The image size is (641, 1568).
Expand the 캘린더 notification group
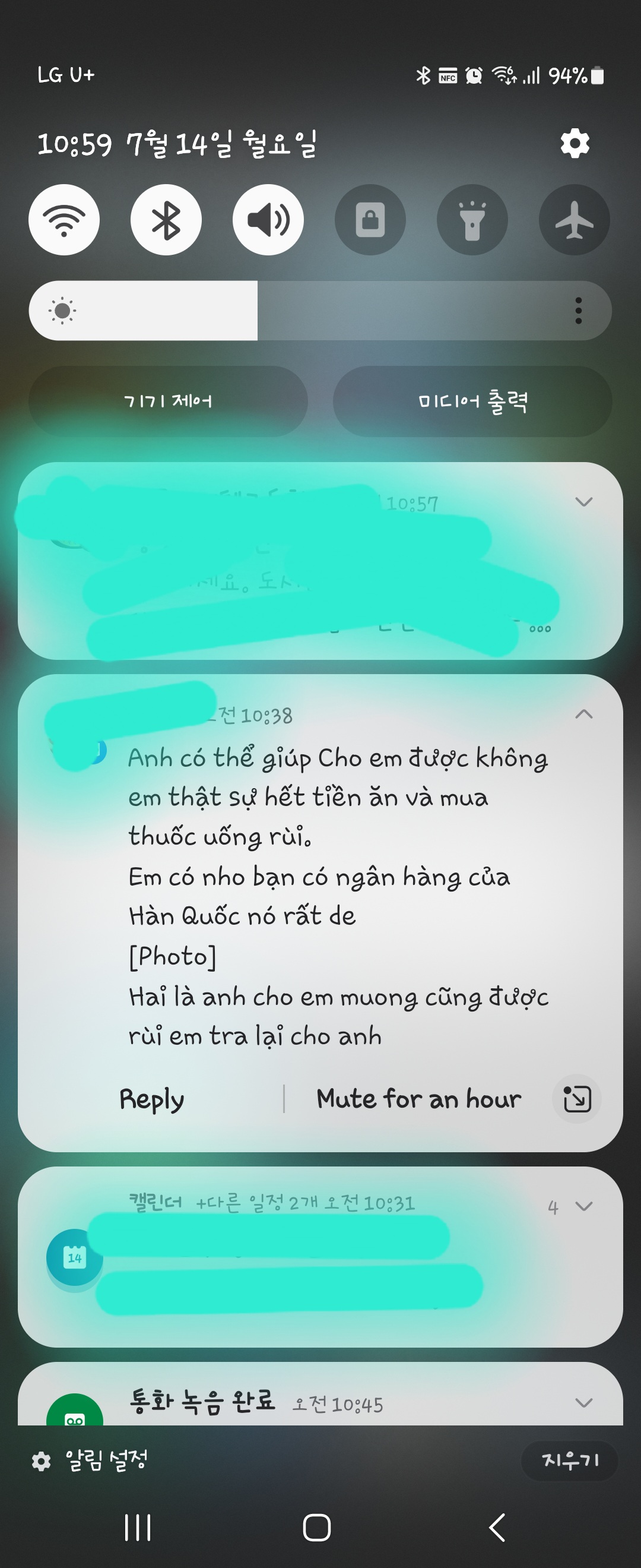[583, 1206]
